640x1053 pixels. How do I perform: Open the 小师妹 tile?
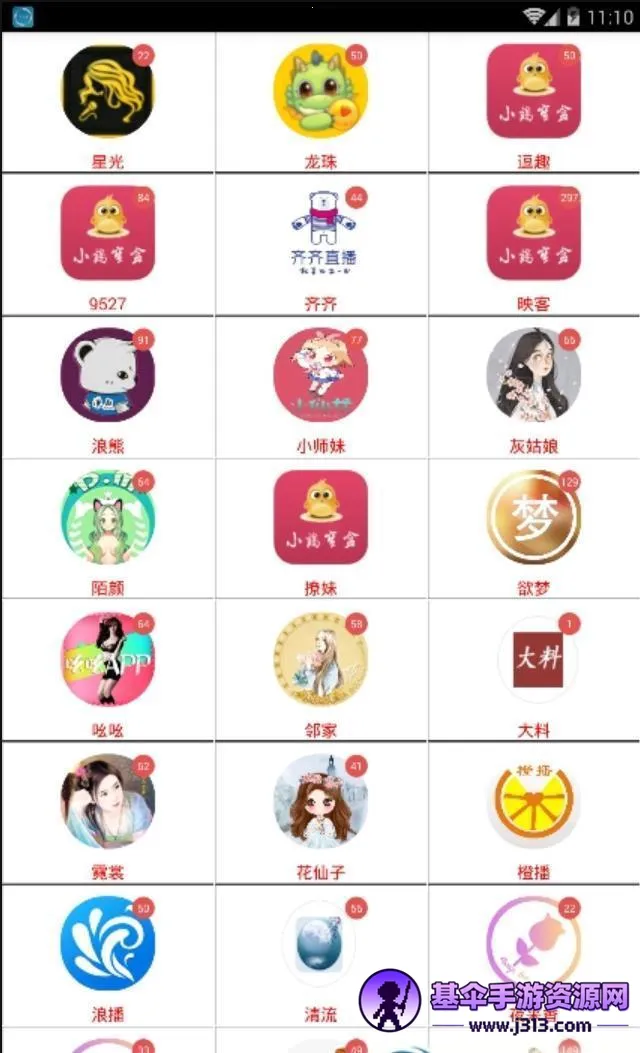(321, 387)
